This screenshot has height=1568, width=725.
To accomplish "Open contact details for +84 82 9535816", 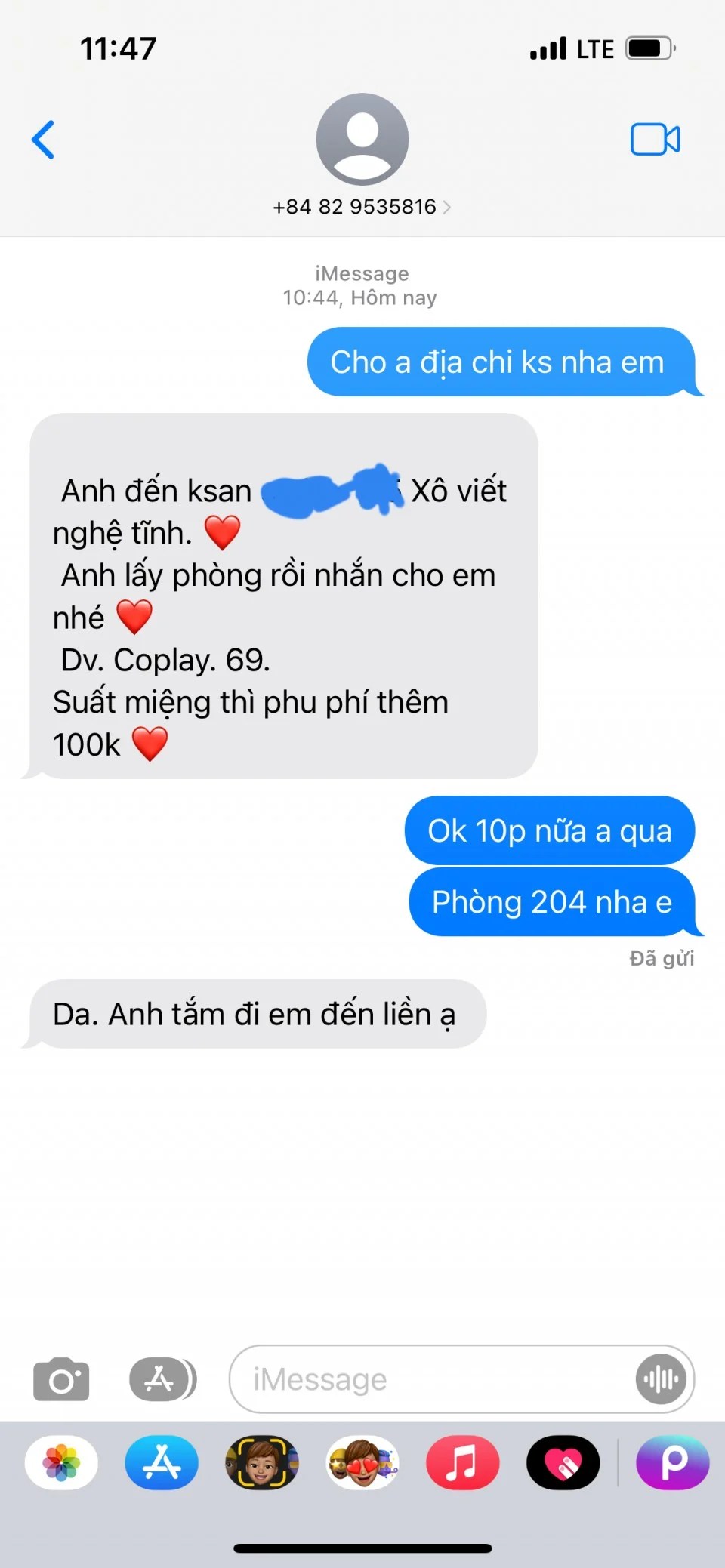I will [362, 207].
